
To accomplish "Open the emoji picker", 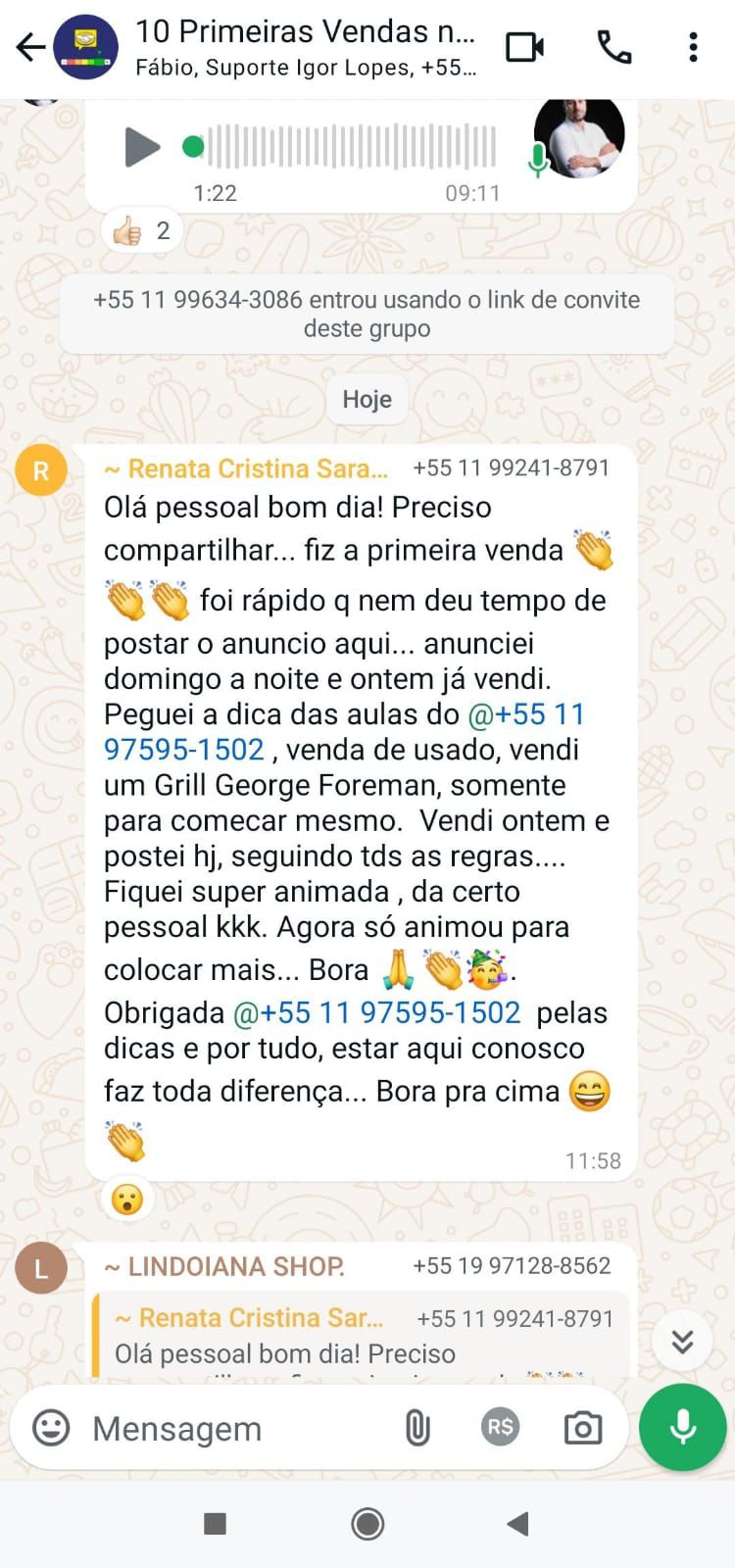I will coord(51,1428).
